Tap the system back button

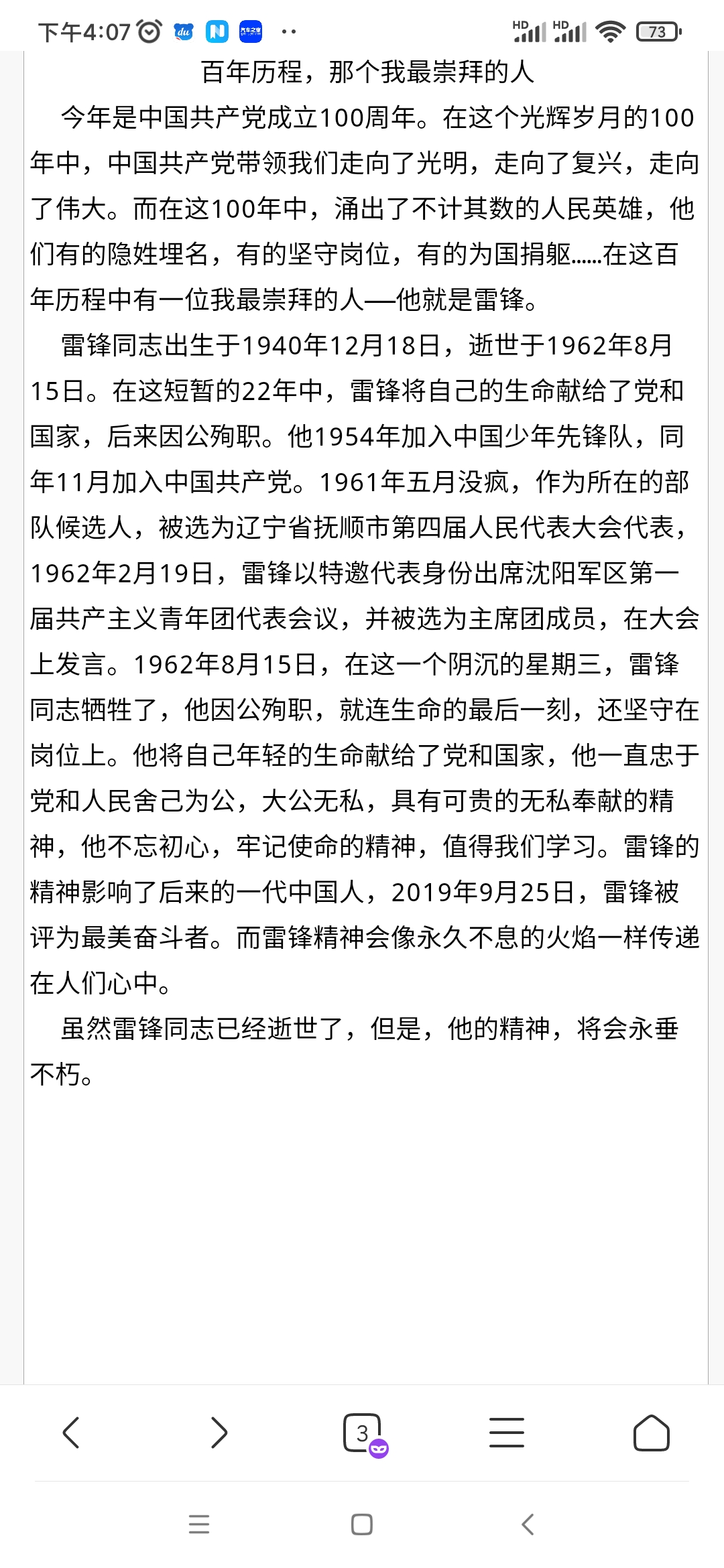click(x=528, y=1524)
